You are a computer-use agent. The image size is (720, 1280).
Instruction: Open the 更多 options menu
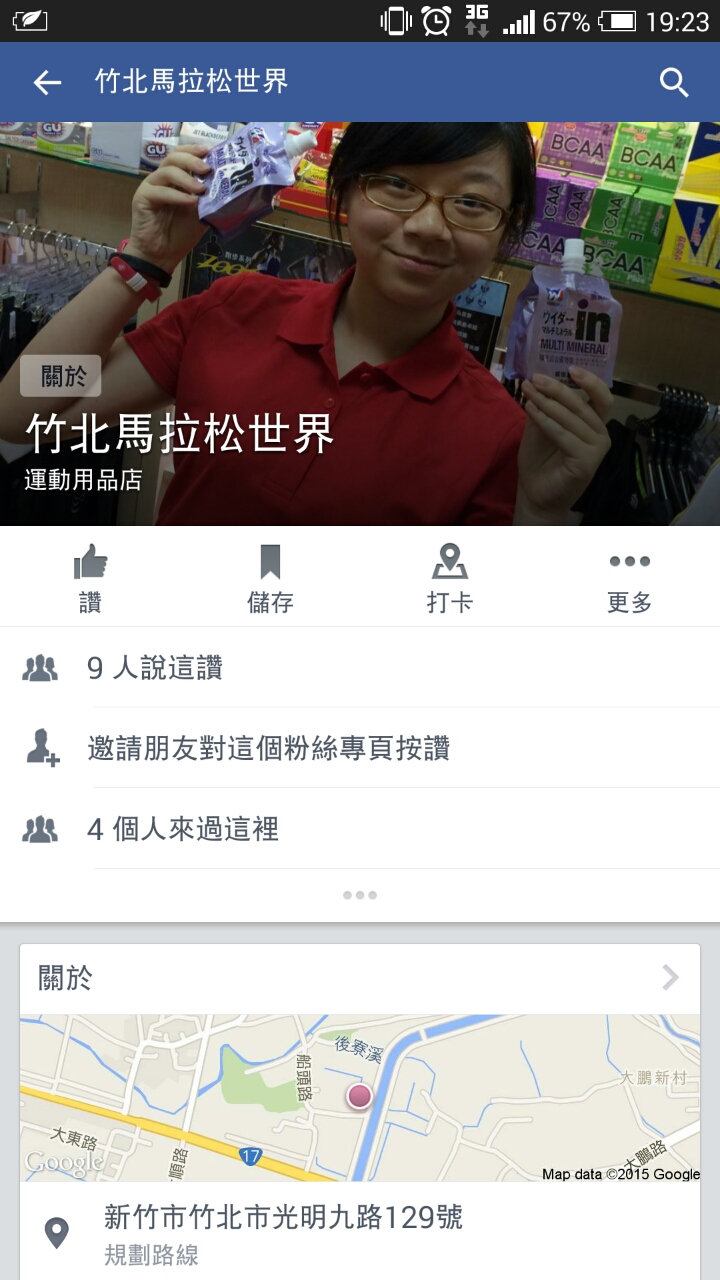[629, 578]
